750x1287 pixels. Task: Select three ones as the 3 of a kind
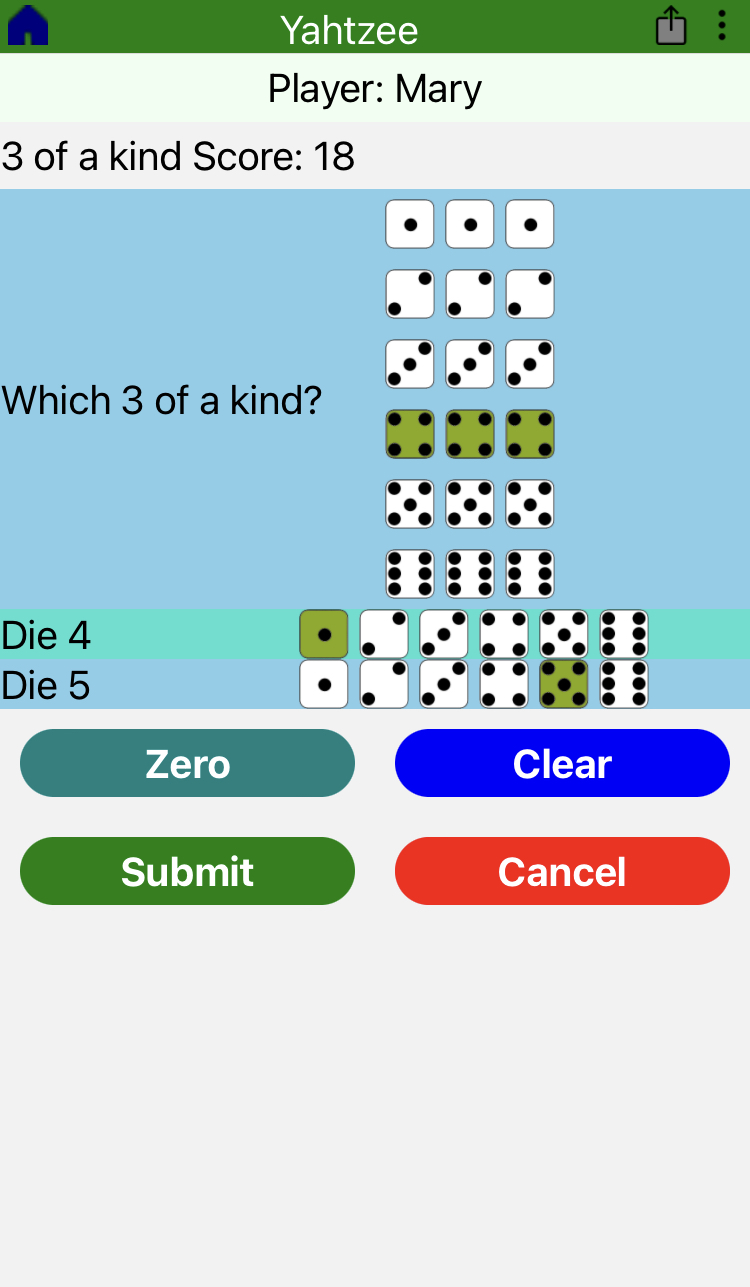click(x=470, y=224)
